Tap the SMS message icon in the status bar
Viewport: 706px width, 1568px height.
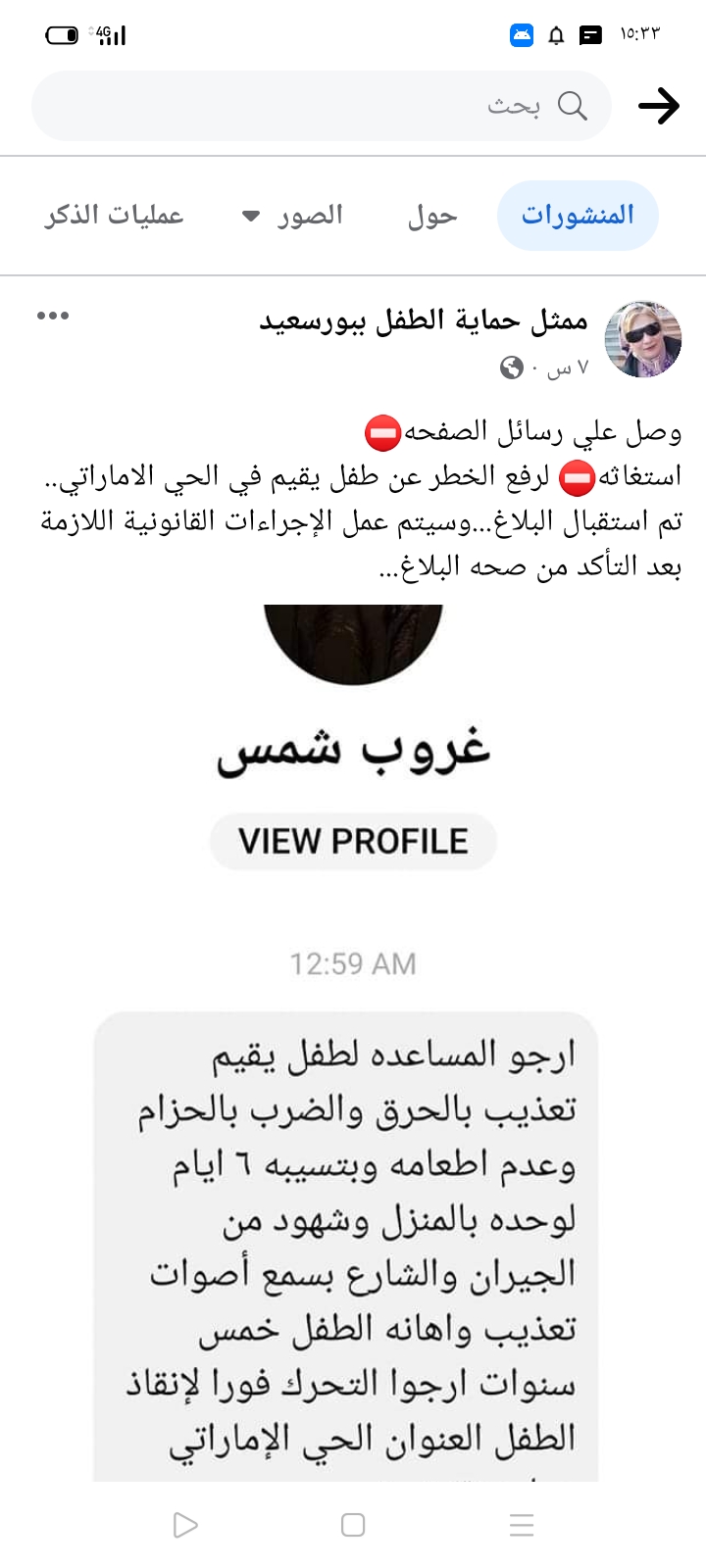592,35
